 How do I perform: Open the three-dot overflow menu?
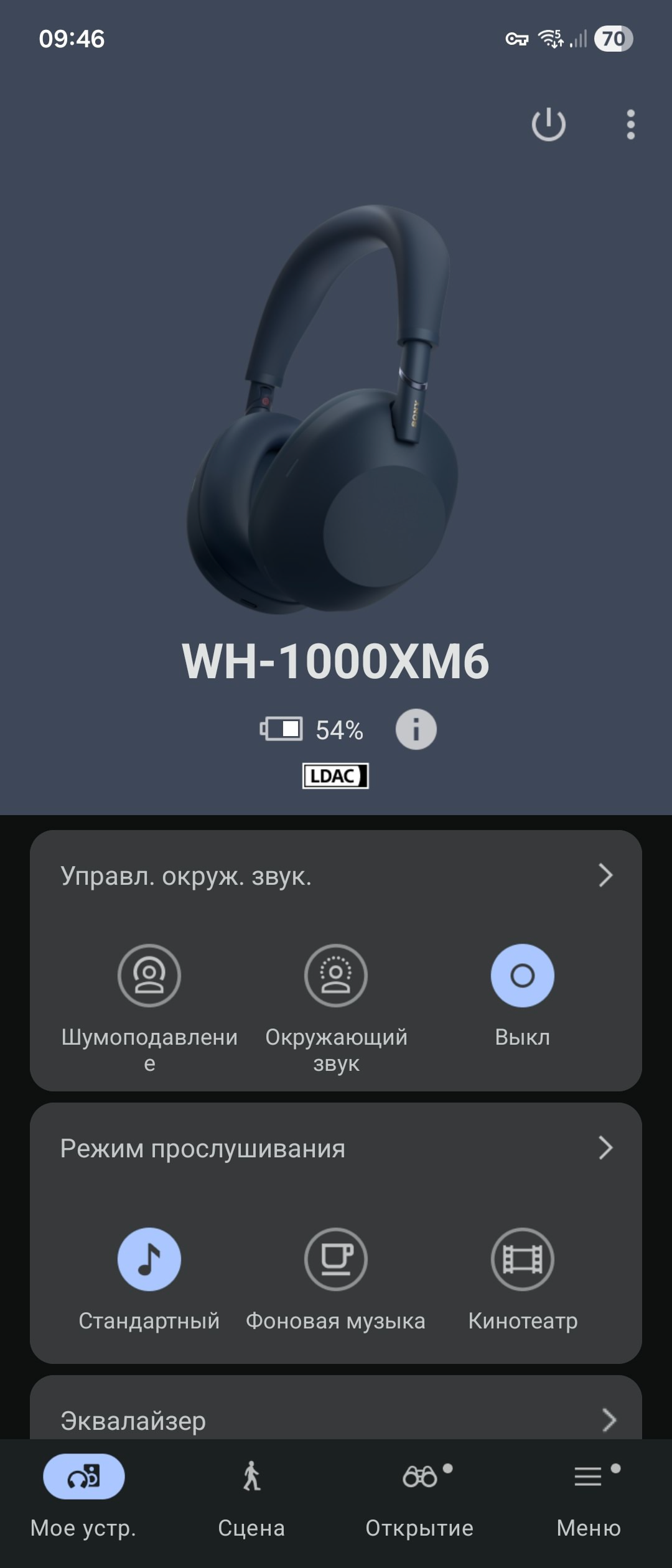point(630,124)
